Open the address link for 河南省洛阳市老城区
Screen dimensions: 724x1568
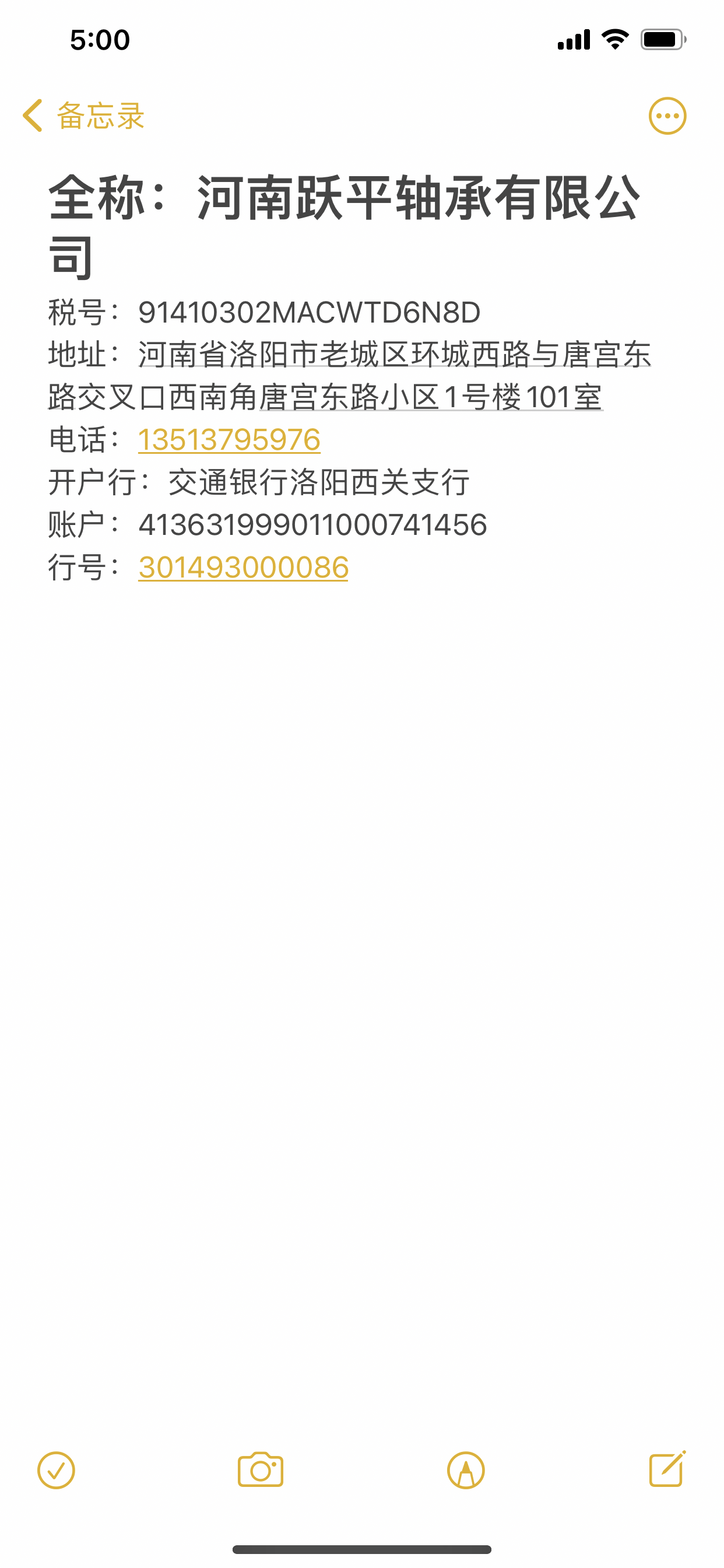pos(394,355)
